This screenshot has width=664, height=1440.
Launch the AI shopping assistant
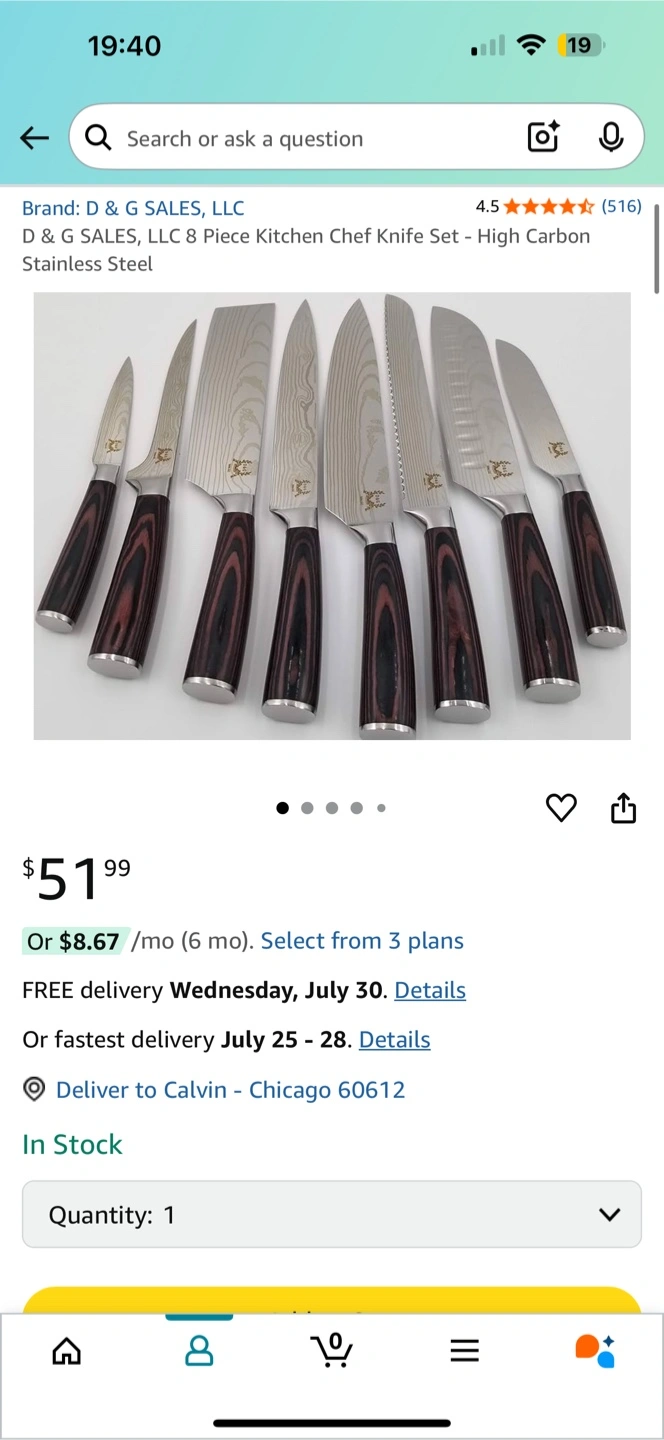pos(595,1351)
